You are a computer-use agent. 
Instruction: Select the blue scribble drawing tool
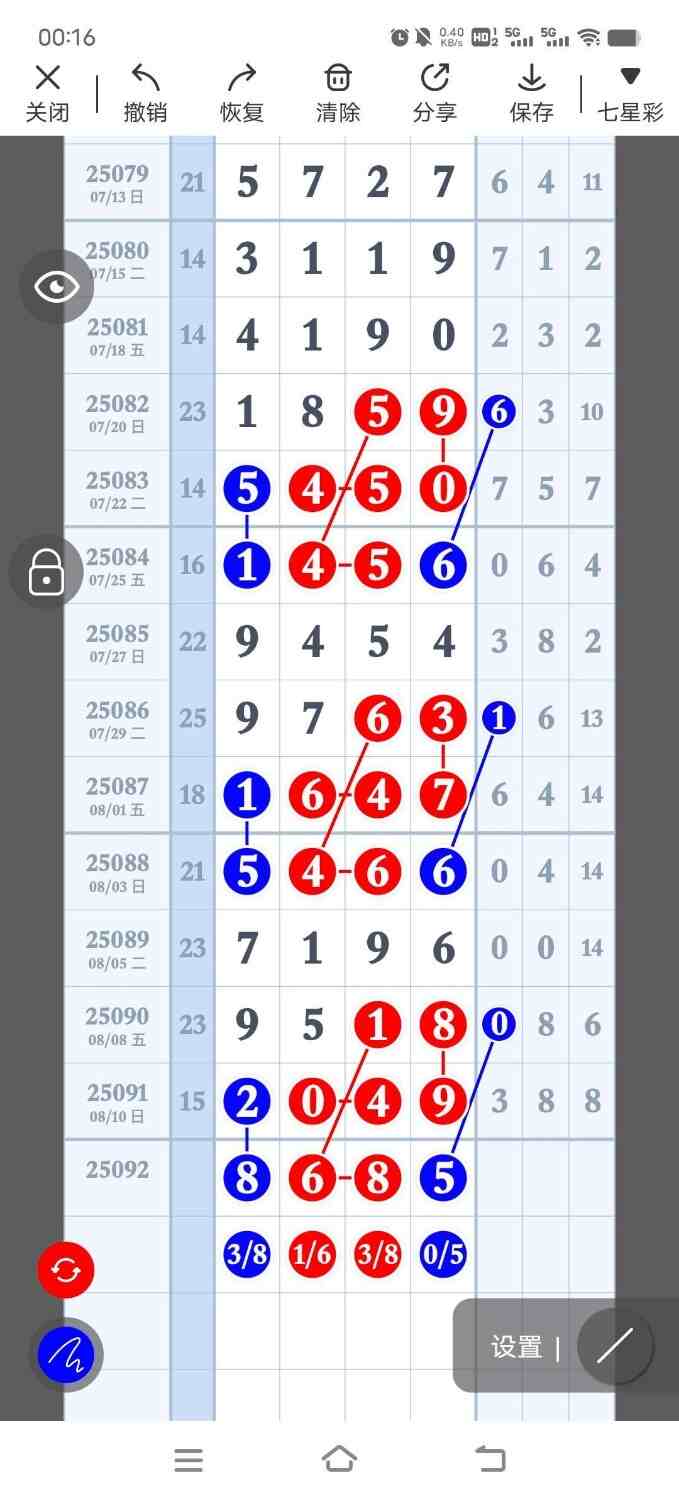pos(66,1356)
